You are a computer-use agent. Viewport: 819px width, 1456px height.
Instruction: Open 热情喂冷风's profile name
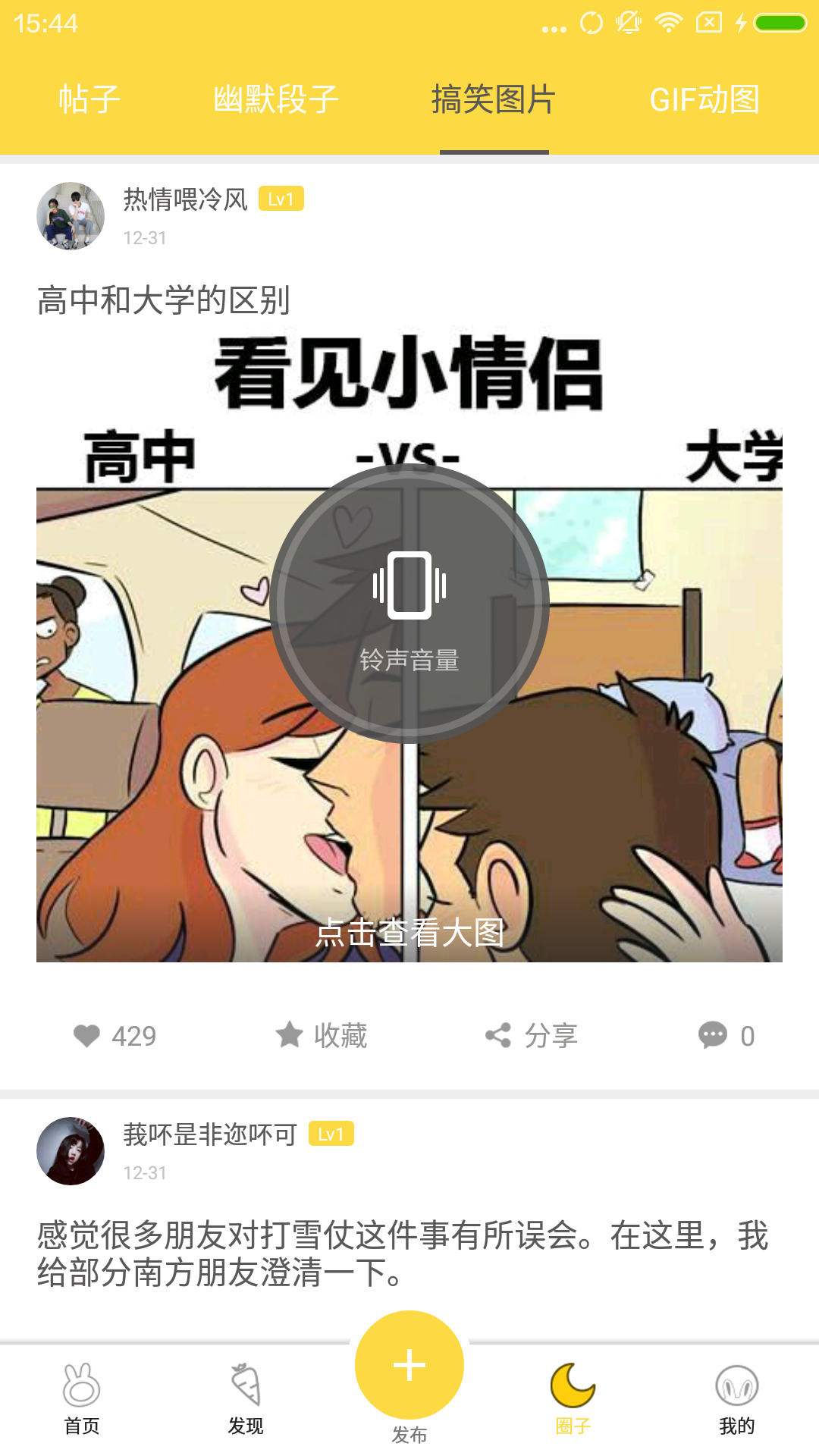[x=185, y=199]
